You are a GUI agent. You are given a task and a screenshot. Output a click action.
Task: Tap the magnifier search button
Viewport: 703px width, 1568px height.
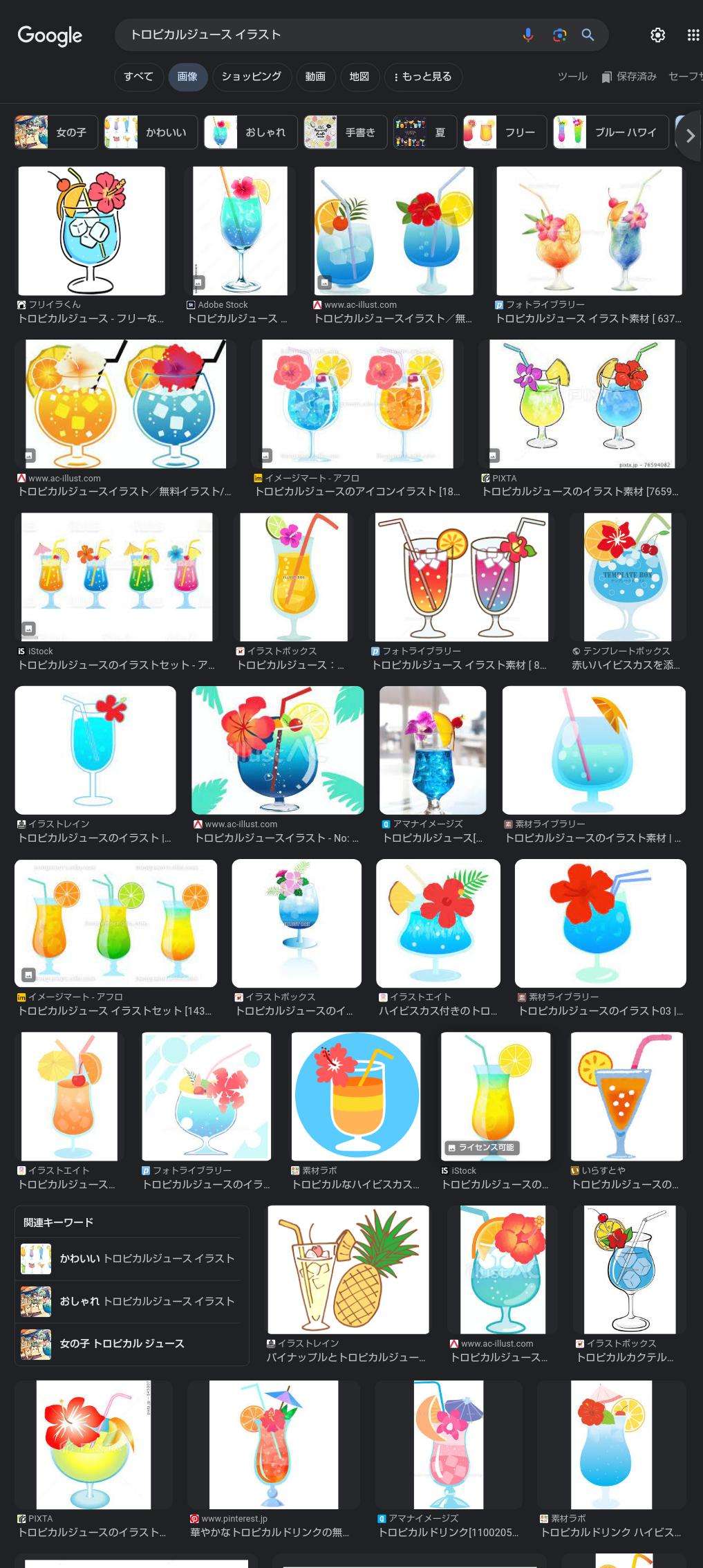coord(588,35)
